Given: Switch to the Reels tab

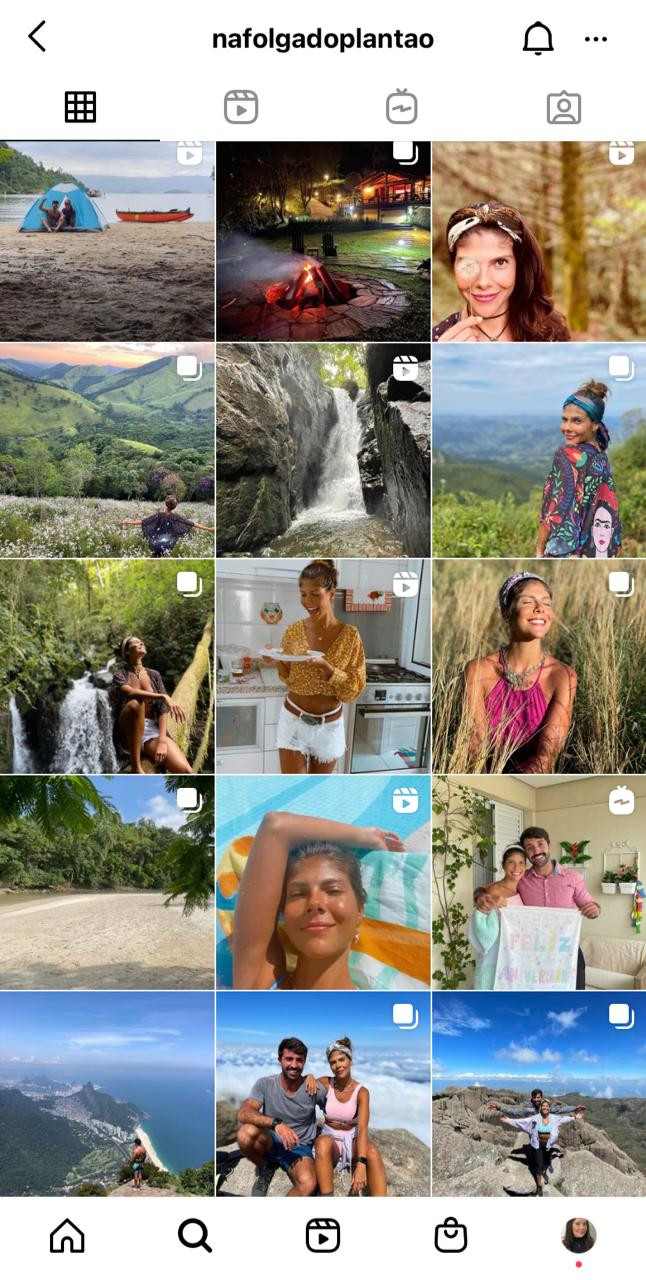Looking at the screenshot, I should [x=241, y=107].
